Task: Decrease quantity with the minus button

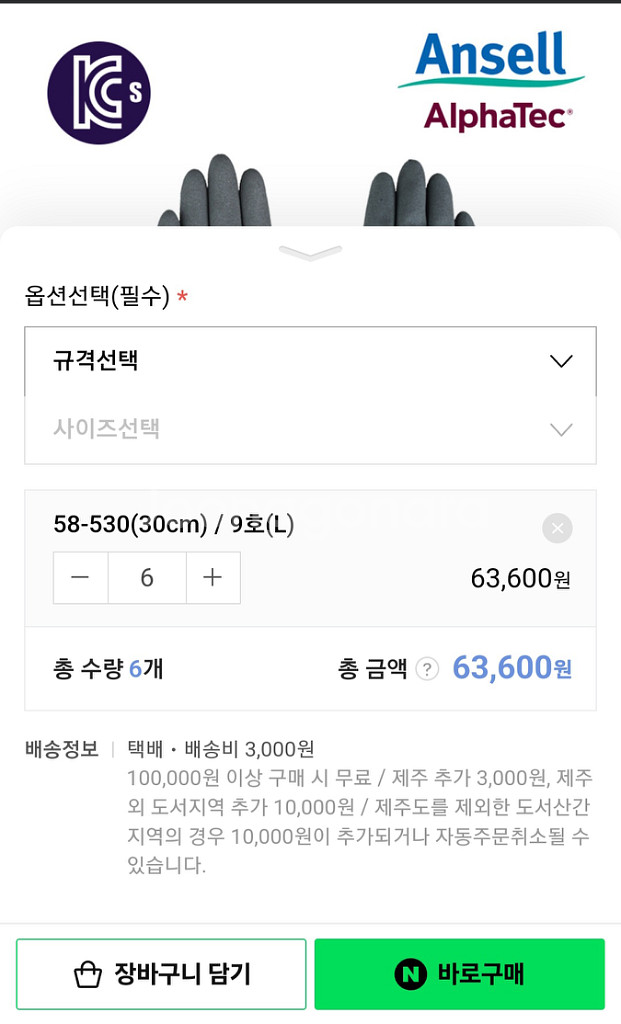Action: tap(81, 578)
